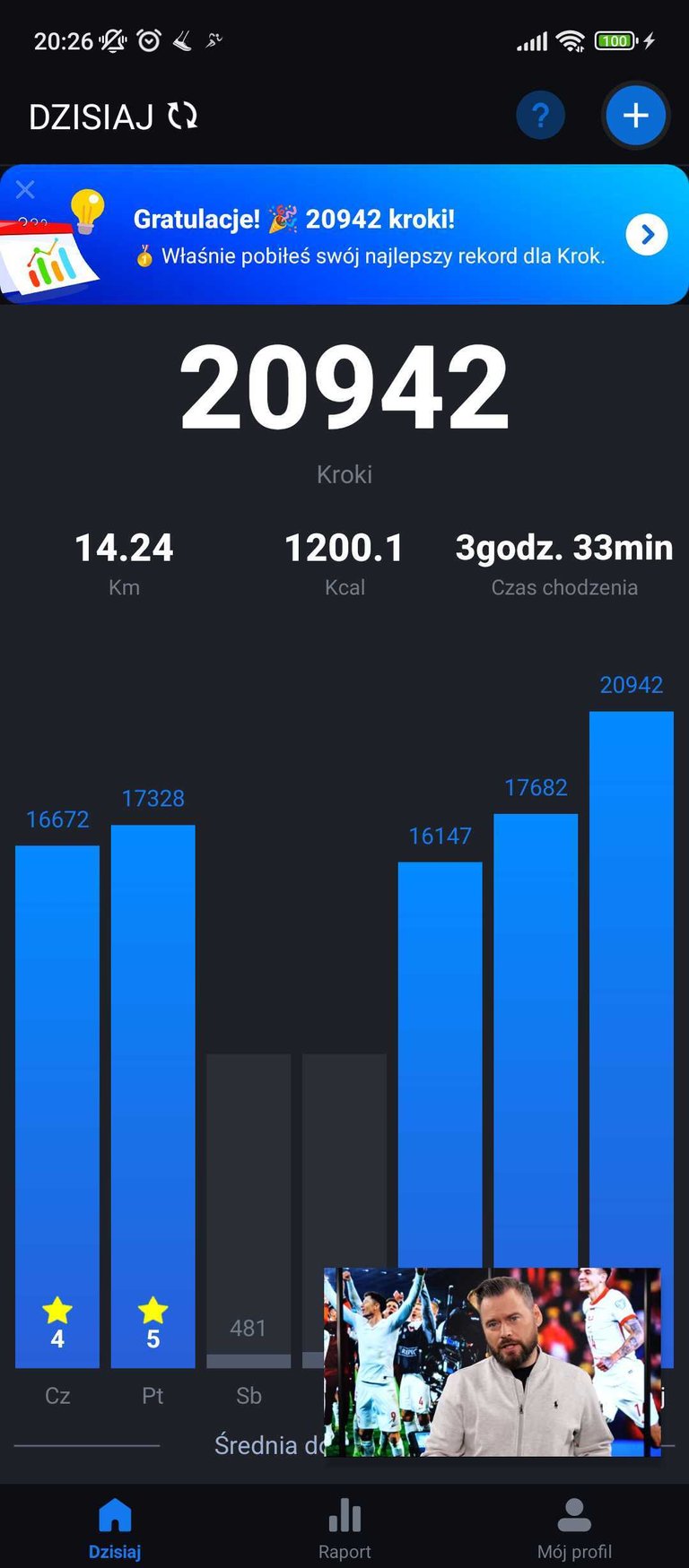Open the Gratulacje banner arrow

(x=647, y=235)
